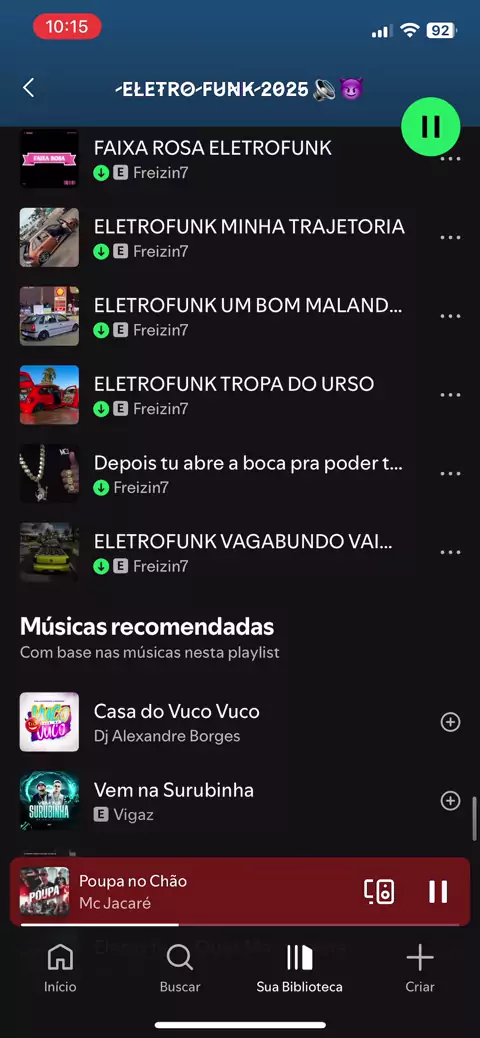Pause the playlist with green button
The image size is (480, 1038).
[430, 126]
